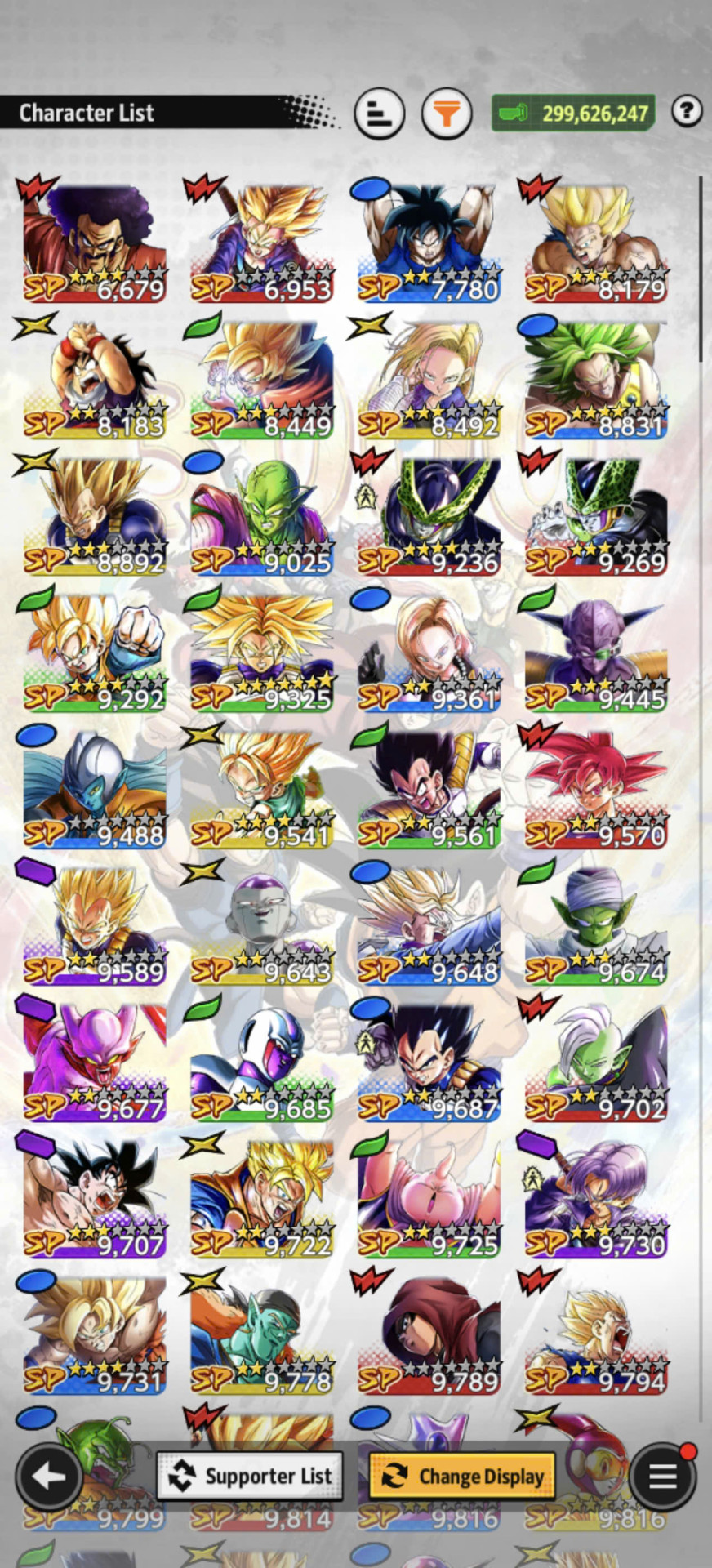This screenshot has width=712, height=1568.
Task: Select the hooded character showing 9,789
Action: click(429, 1334)
